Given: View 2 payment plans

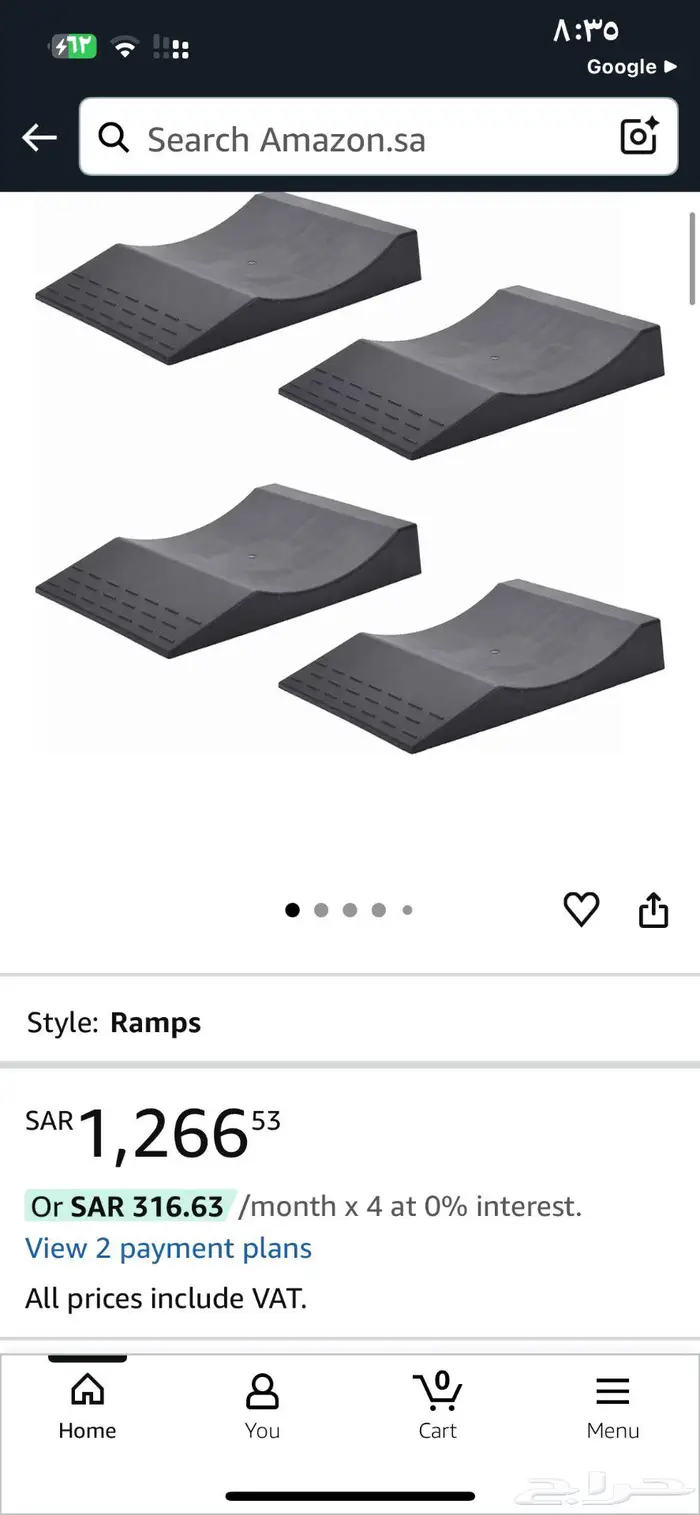Looking at the screenshot, I should tap(168, 1248).
